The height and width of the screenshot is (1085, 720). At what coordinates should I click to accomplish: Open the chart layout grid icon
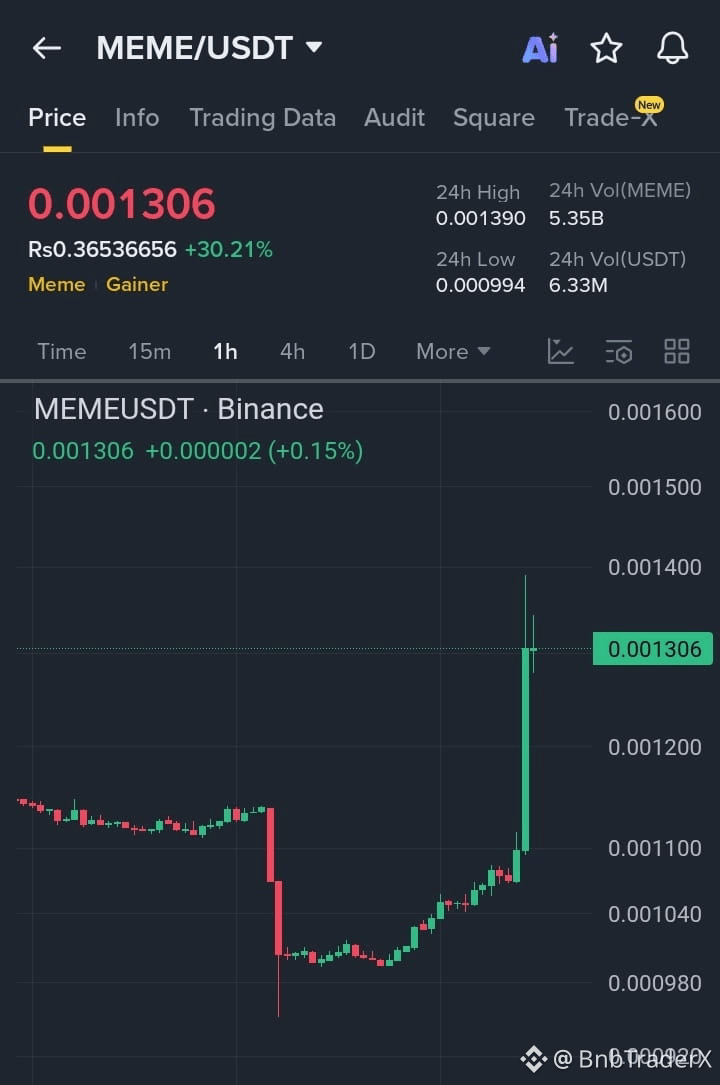coord(677,351)
